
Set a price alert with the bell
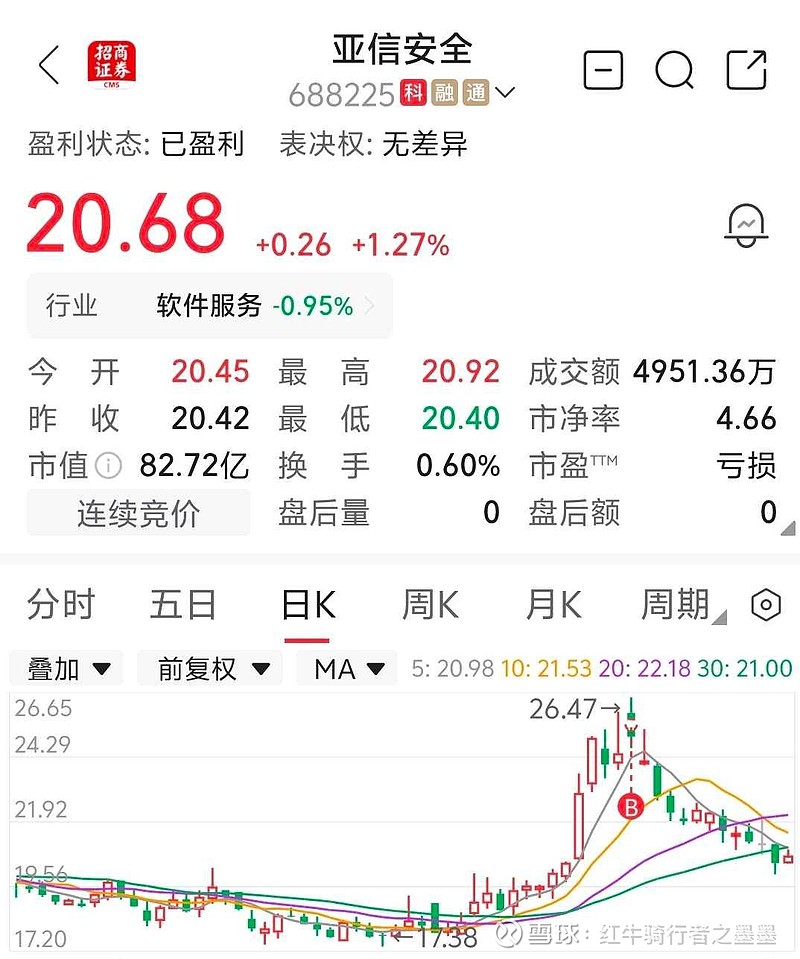[x=745, y=224]
